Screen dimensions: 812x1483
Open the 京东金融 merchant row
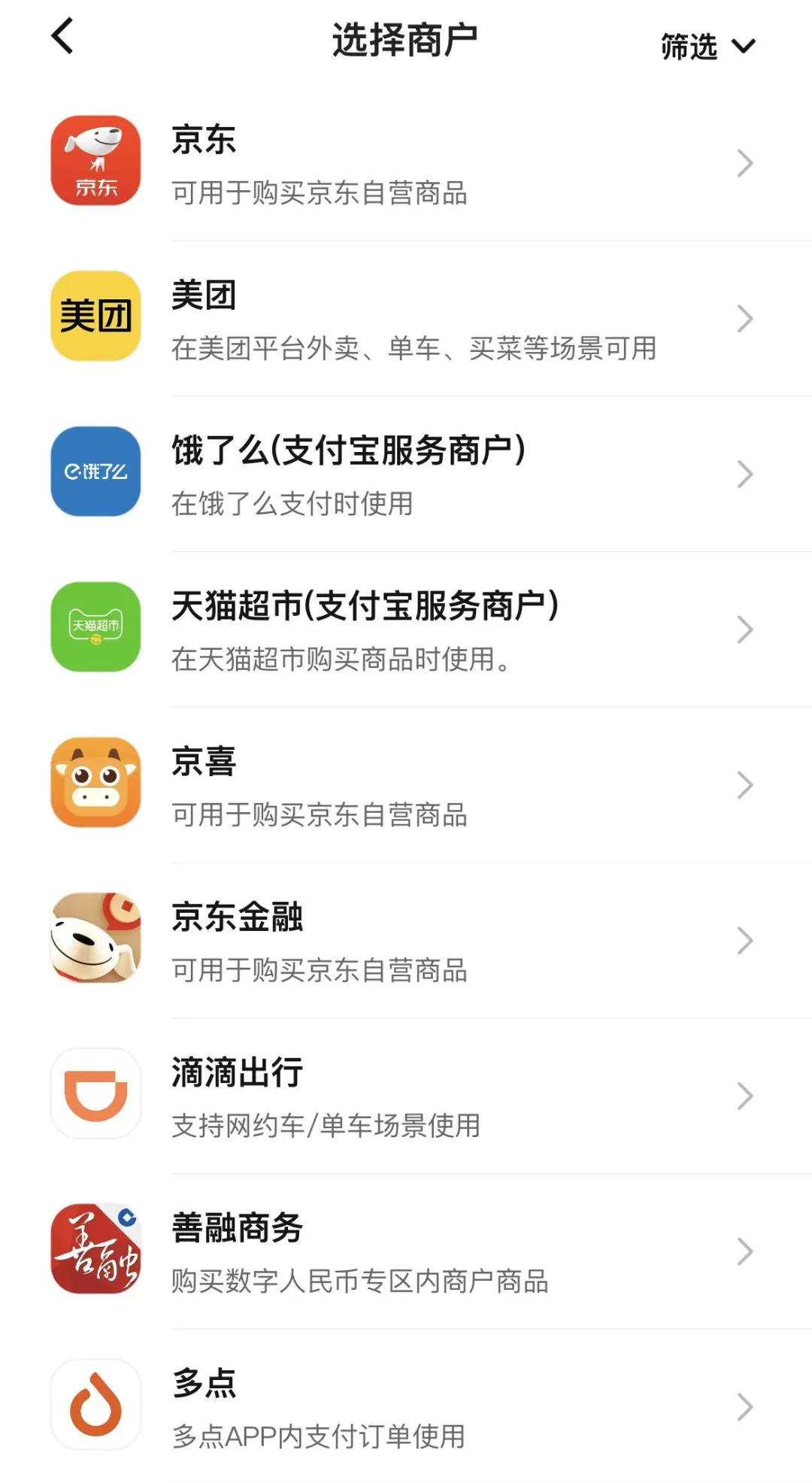(x=406, y=941)
